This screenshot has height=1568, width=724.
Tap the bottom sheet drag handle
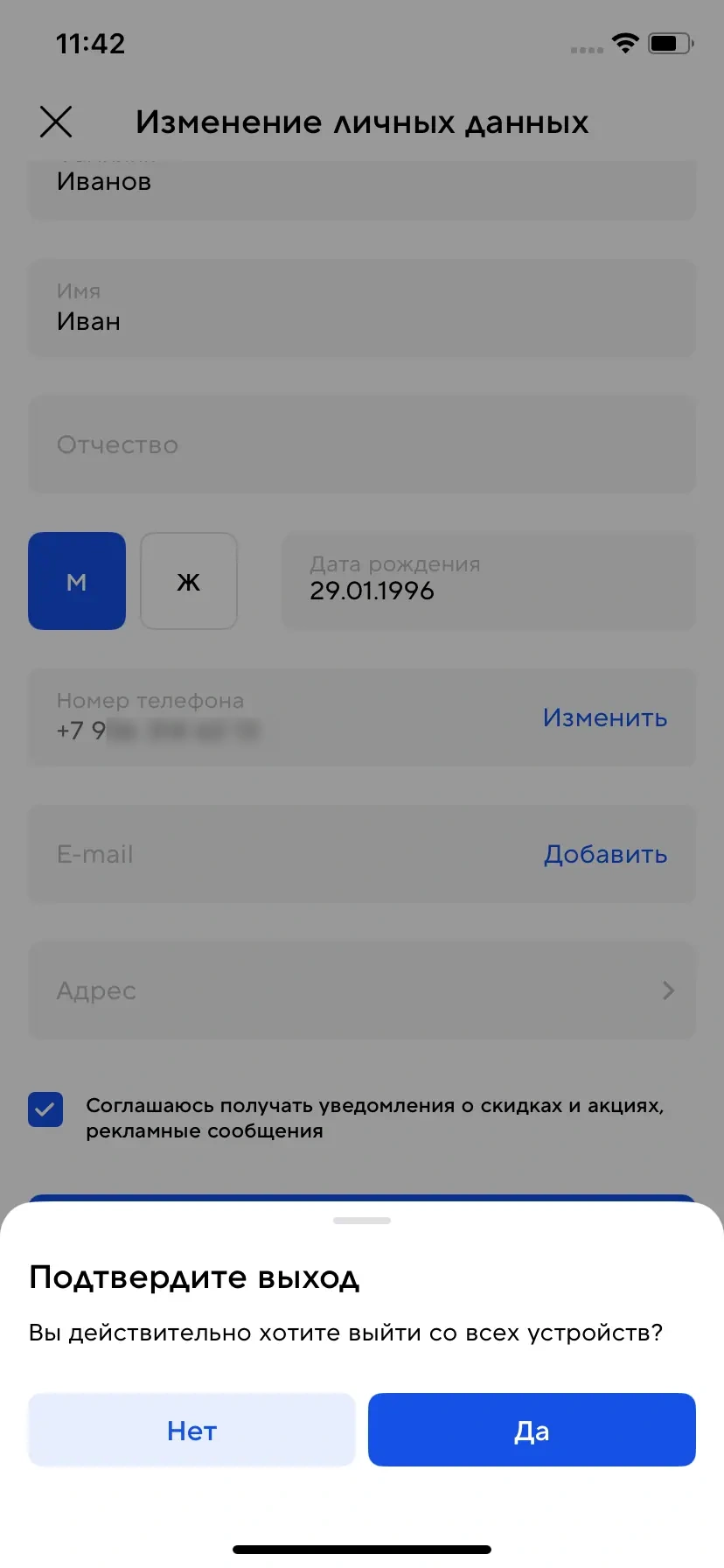click(x=361, y=1220)
